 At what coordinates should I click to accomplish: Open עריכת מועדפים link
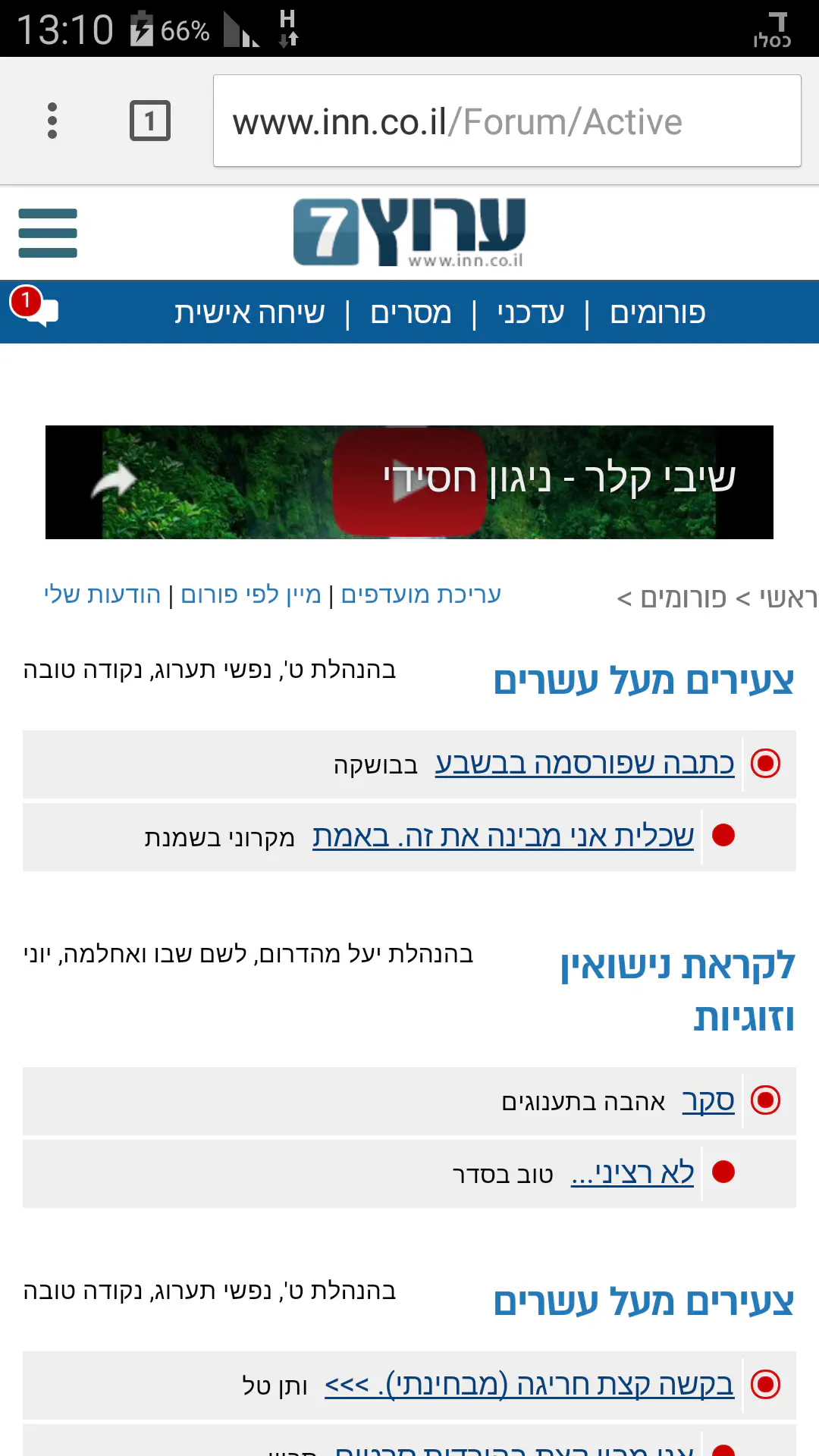tap(421, 595)
